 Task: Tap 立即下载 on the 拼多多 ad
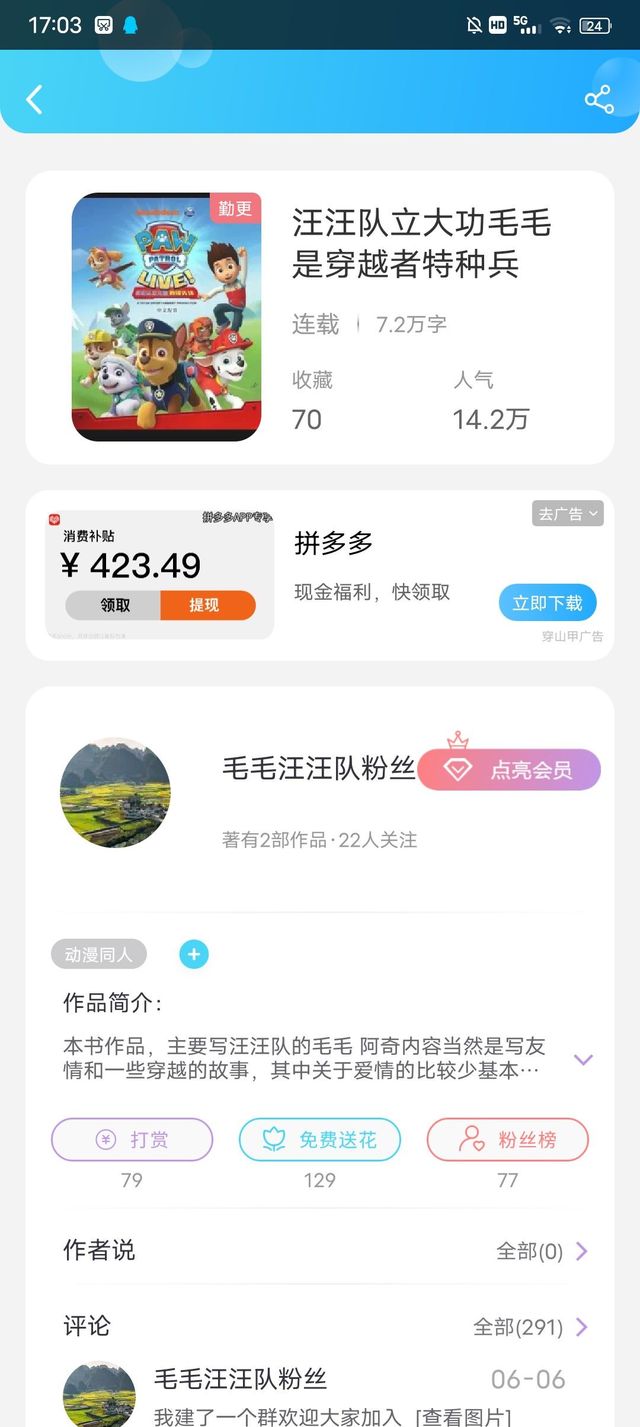[x=547, y=603]
